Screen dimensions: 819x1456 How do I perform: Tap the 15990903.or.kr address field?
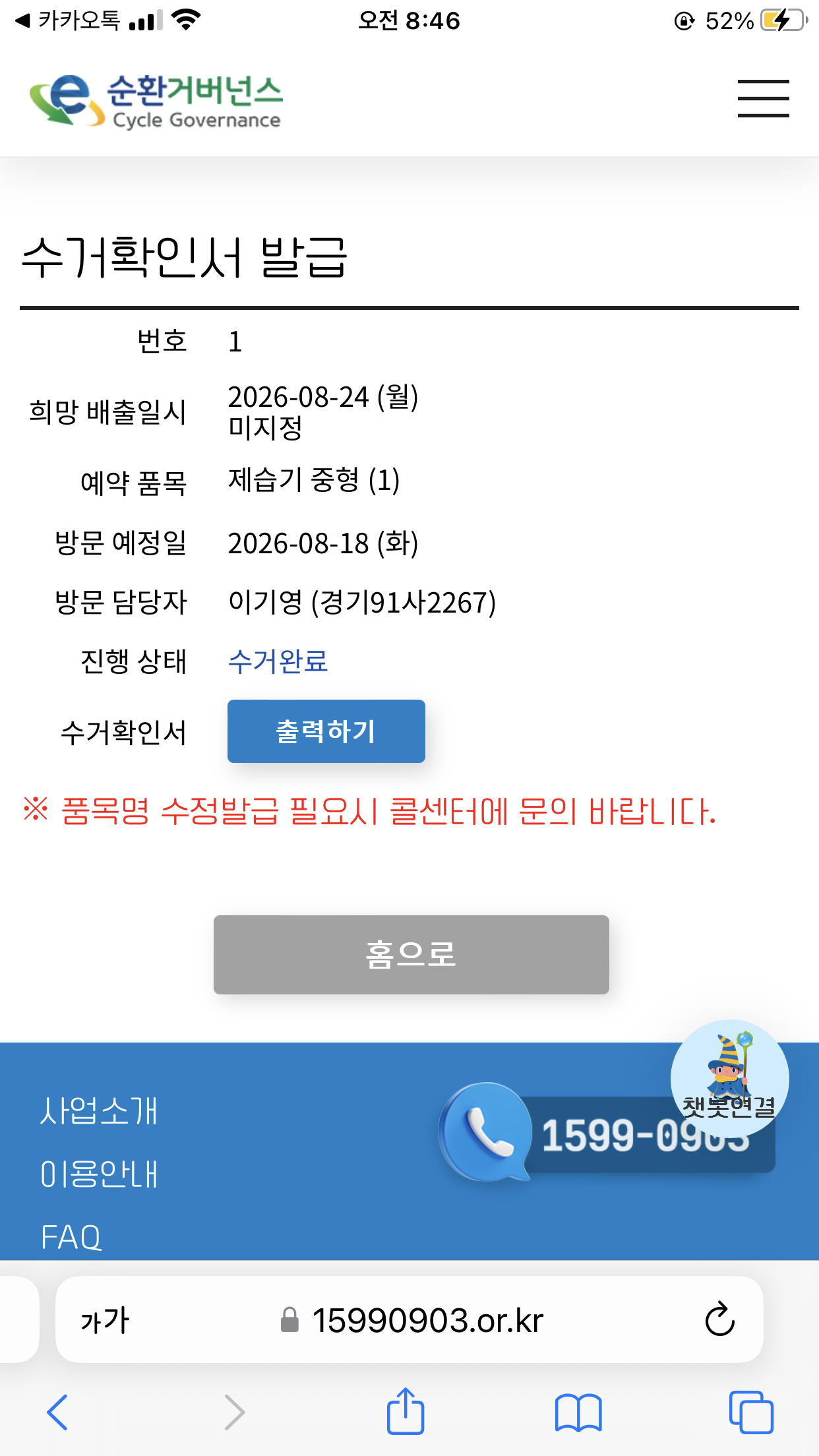[x=409, y=1319]
